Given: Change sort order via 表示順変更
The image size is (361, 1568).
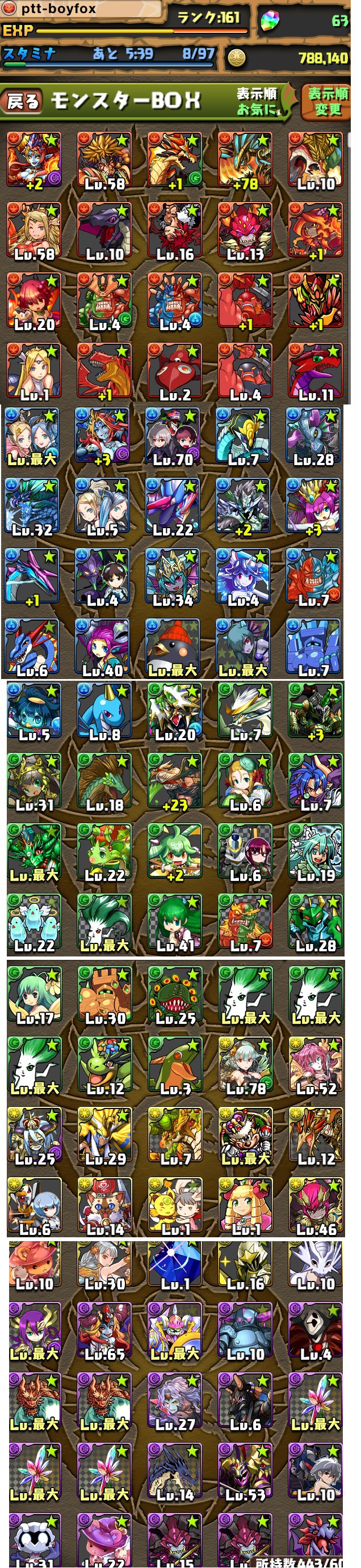Looking at the screenshot, I should coord(328,102).
